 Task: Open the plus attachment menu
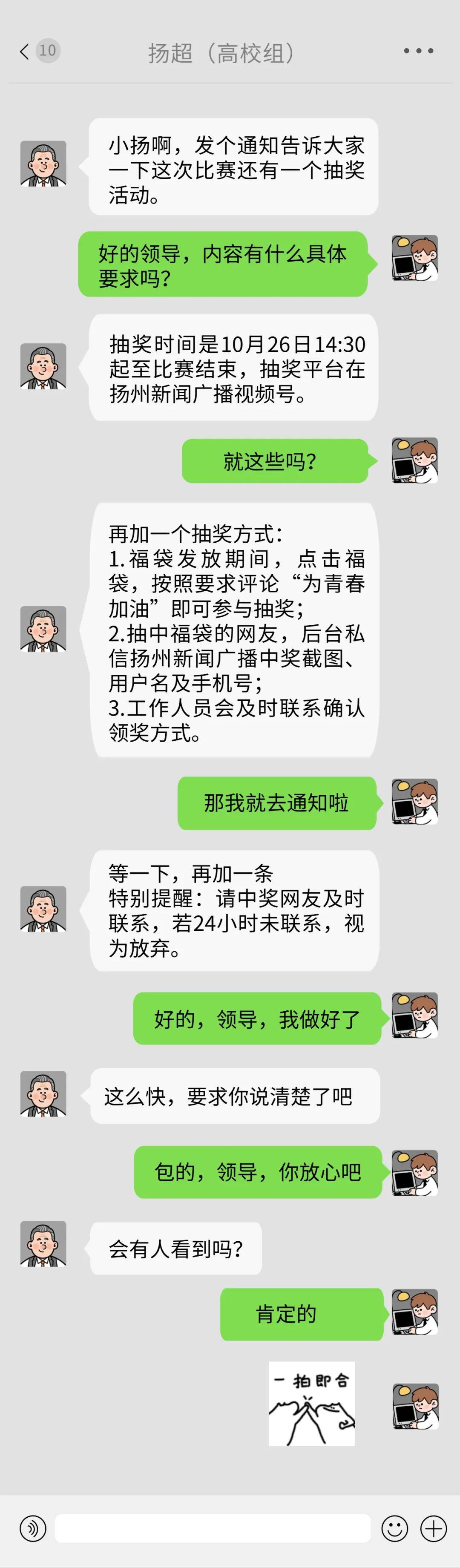[434, 1528]
